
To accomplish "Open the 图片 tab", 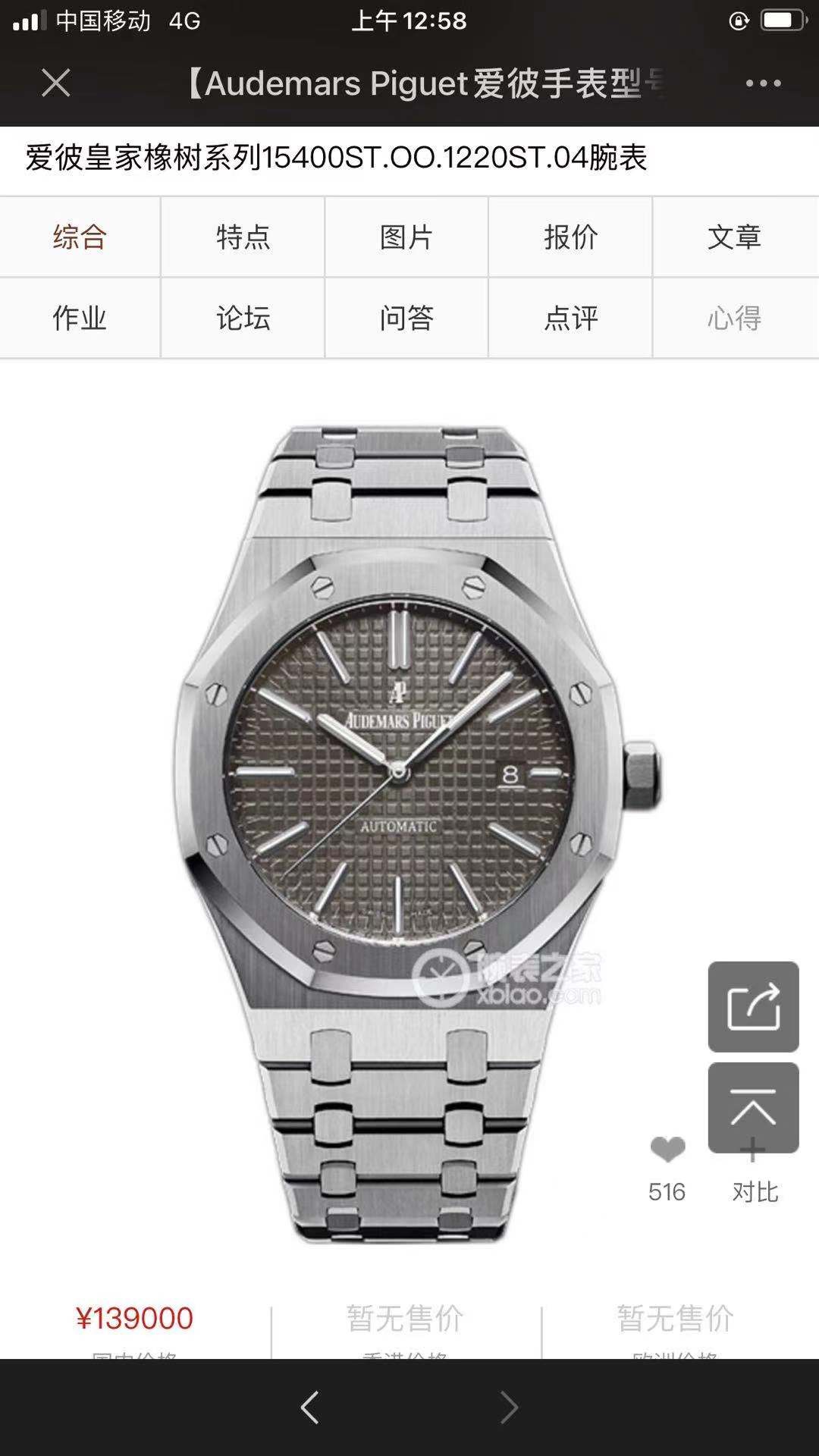I will point(406,237).
